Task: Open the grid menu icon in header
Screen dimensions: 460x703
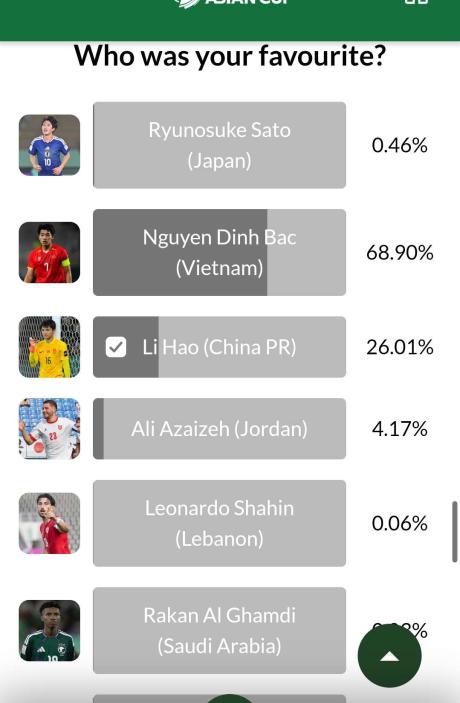Action: point(416,2)
